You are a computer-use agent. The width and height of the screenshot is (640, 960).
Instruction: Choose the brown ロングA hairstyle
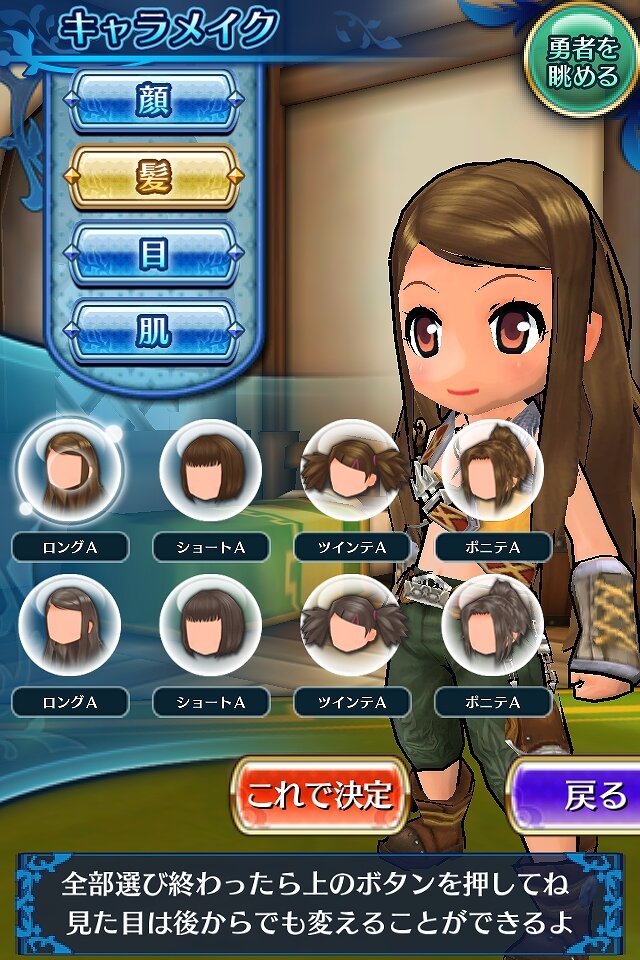point(70,470)
